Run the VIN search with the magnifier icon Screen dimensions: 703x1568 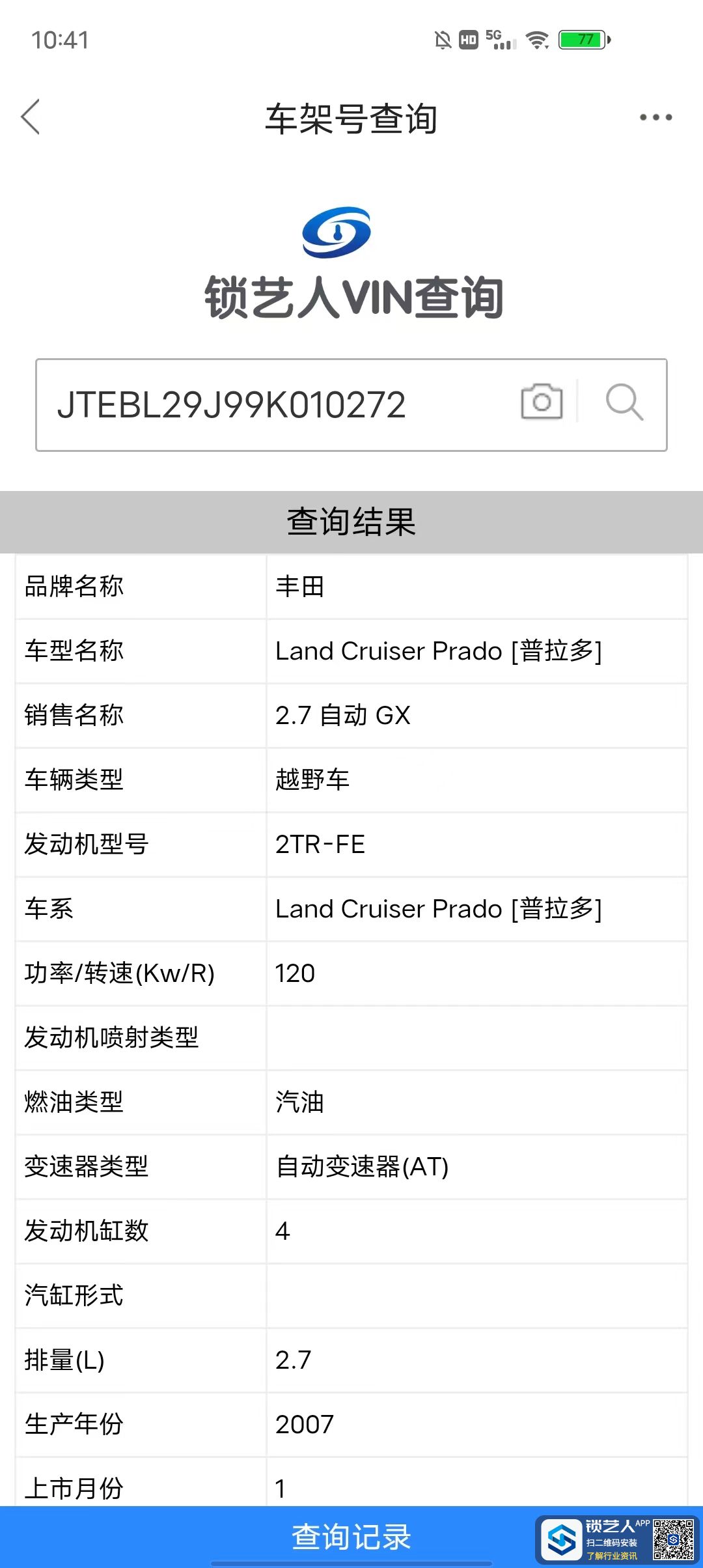pyautogui.click(x=624, y=402)
